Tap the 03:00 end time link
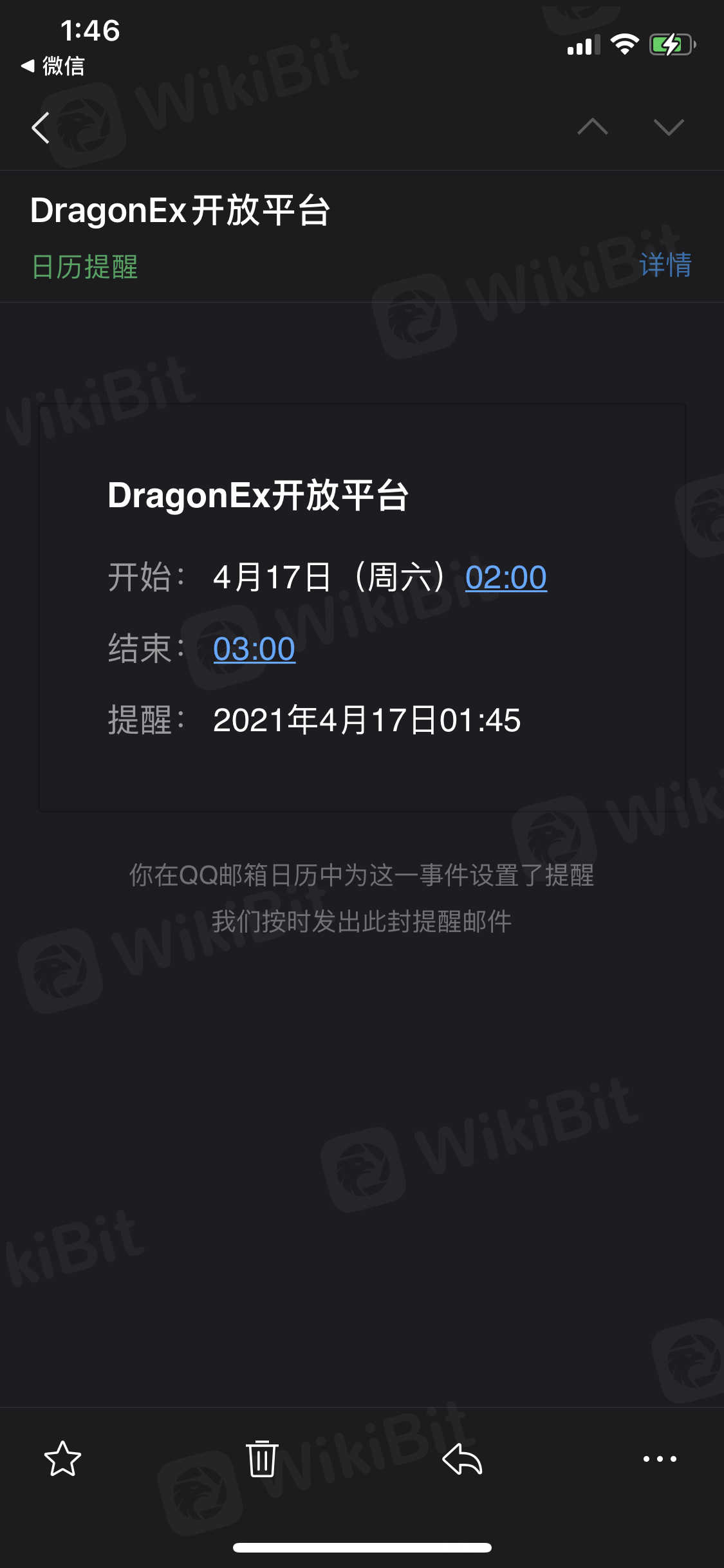Viewport: 724px width, 1568px height. tap(254, 649)
